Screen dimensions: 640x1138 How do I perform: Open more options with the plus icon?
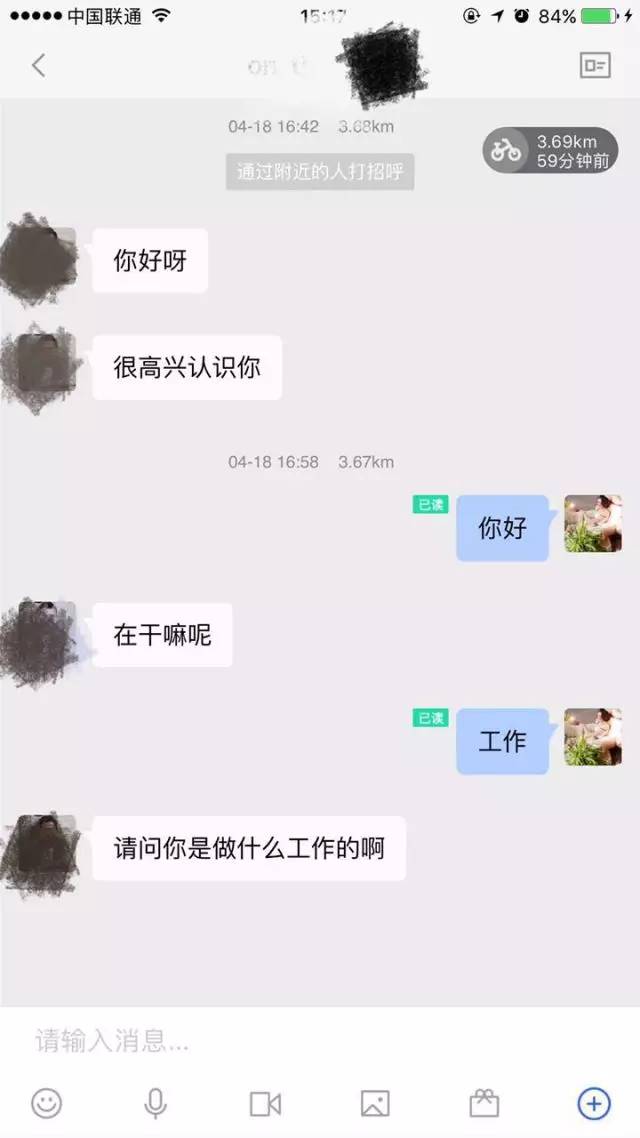tap(594, 1103)
